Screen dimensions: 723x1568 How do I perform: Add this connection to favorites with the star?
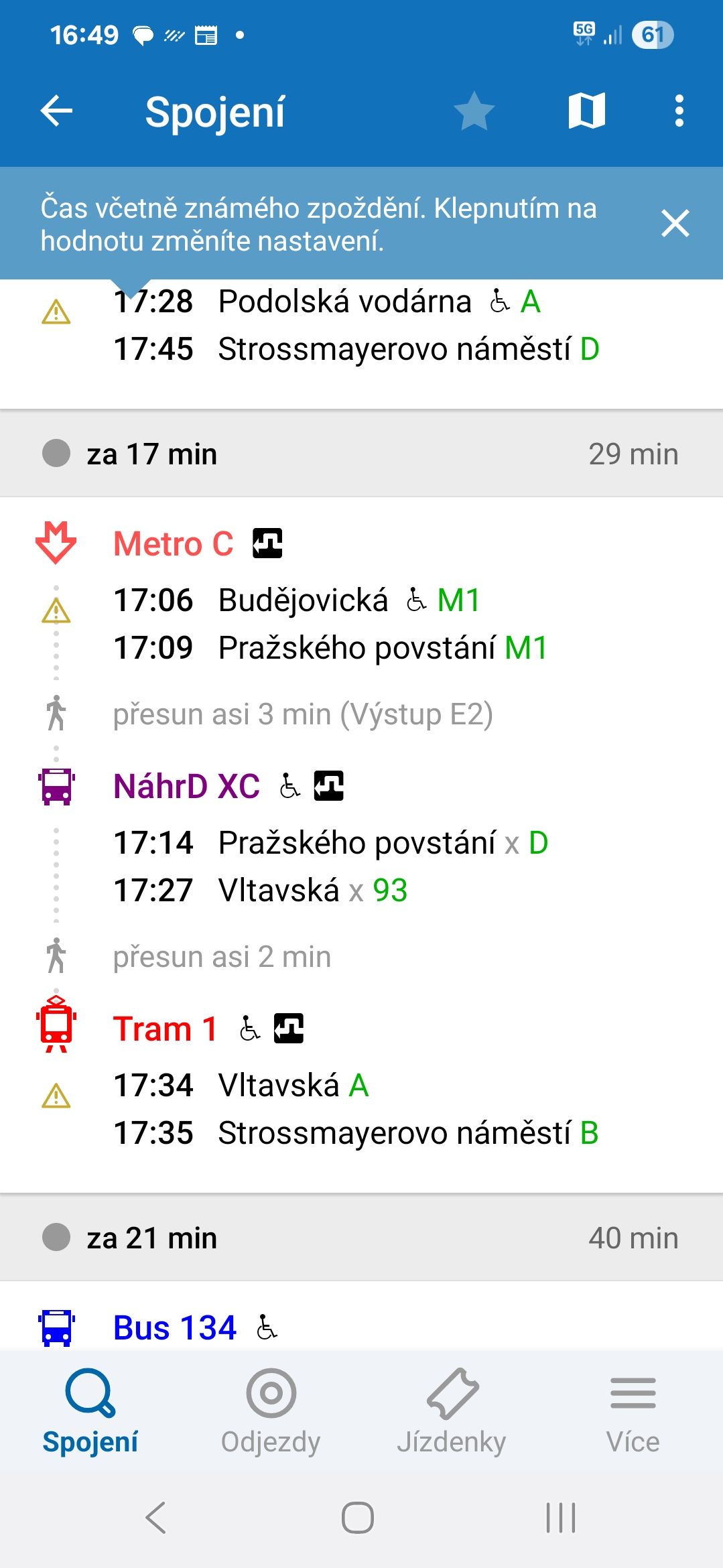click(474, 111)
